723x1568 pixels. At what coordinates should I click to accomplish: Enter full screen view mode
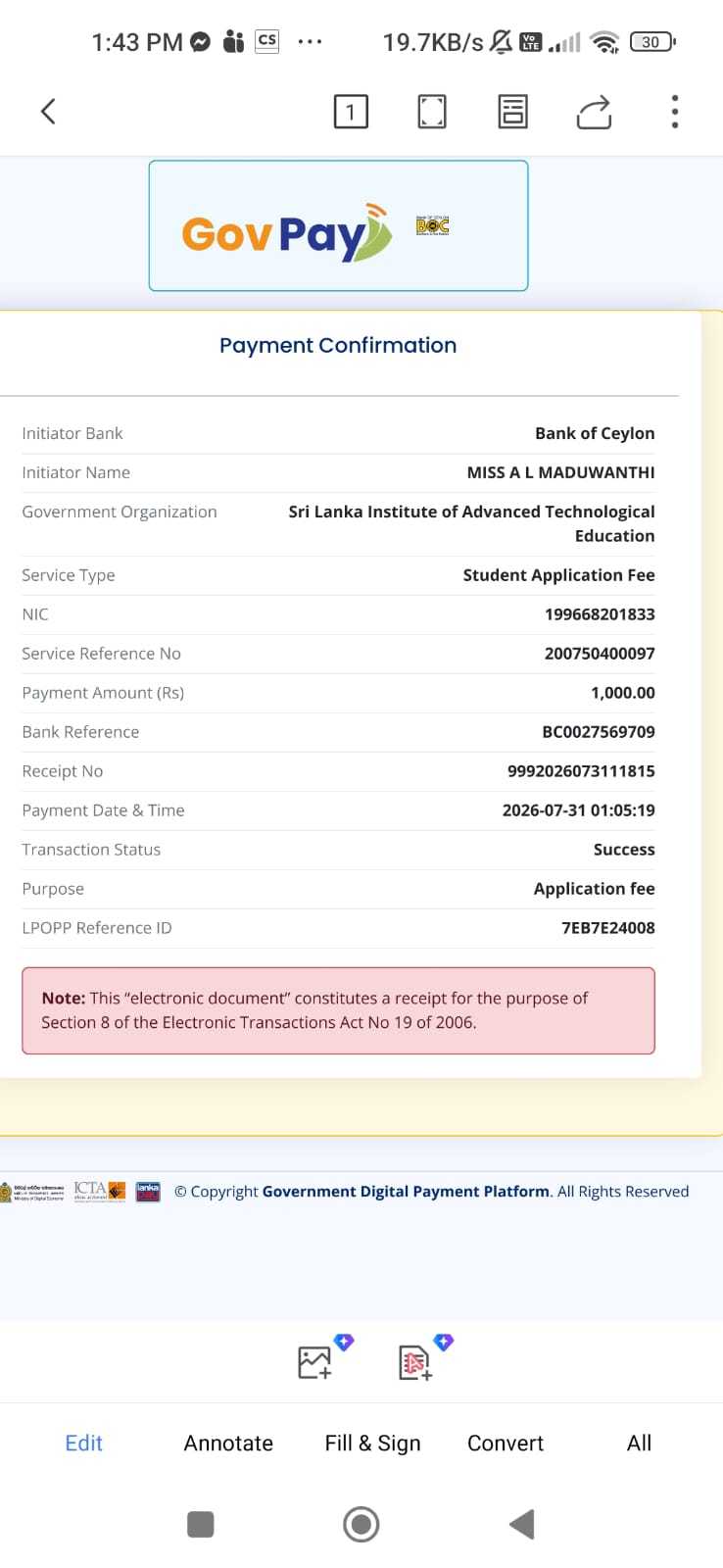[432, 112]
